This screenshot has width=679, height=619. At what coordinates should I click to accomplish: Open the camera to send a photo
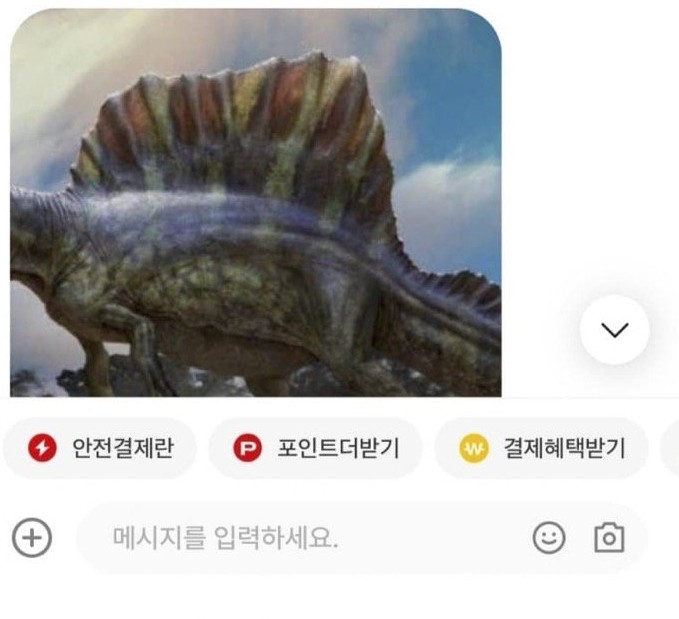click(x=609, y=538)
